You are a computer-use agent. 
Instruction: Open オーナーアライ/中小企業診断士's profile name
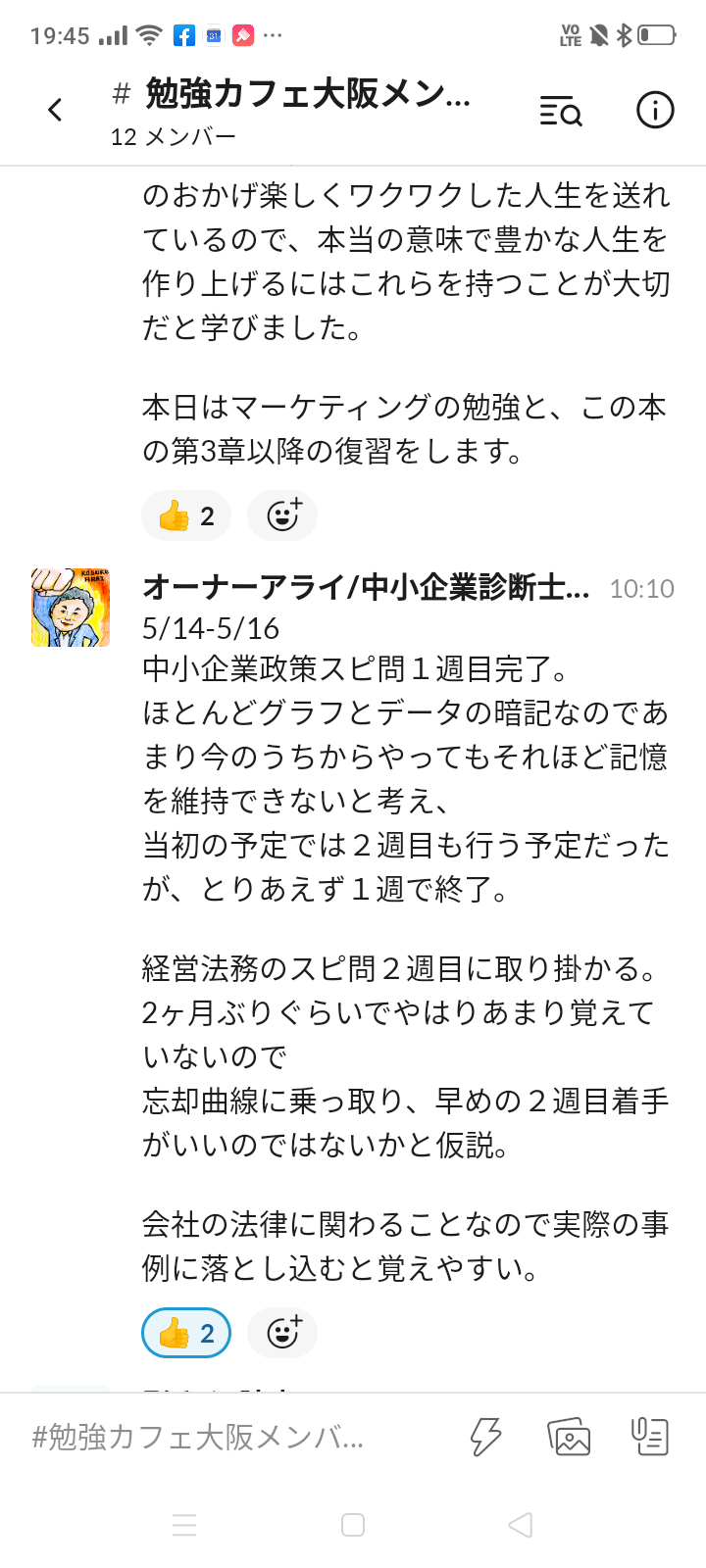click(366, 587)
